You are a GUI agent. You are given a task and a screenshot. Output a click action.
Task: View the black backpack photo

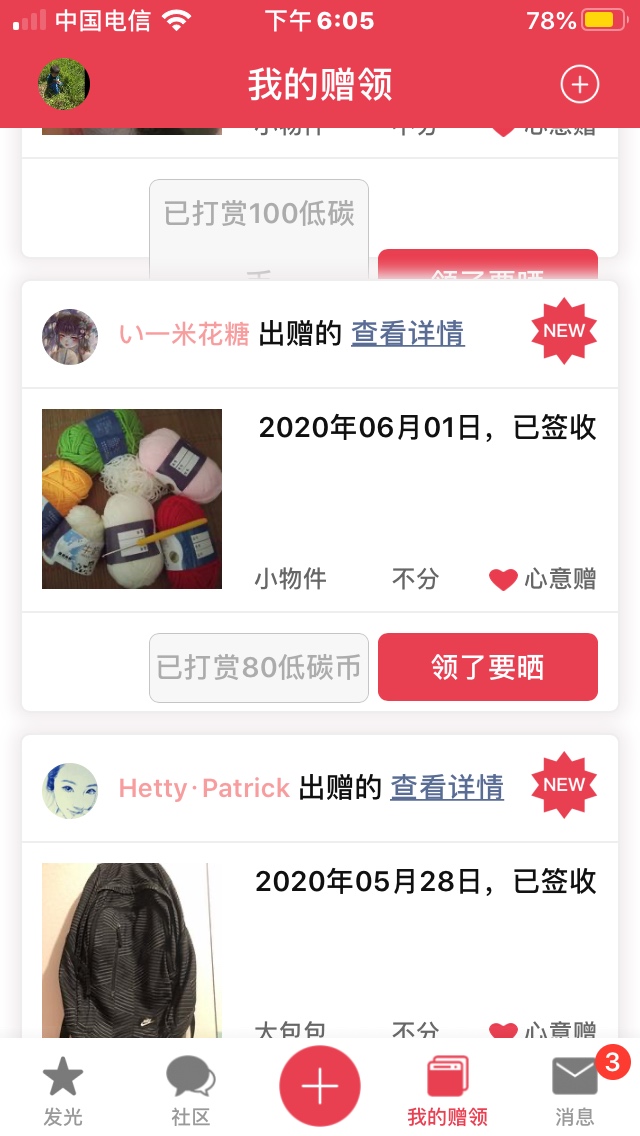pos(120,950)
